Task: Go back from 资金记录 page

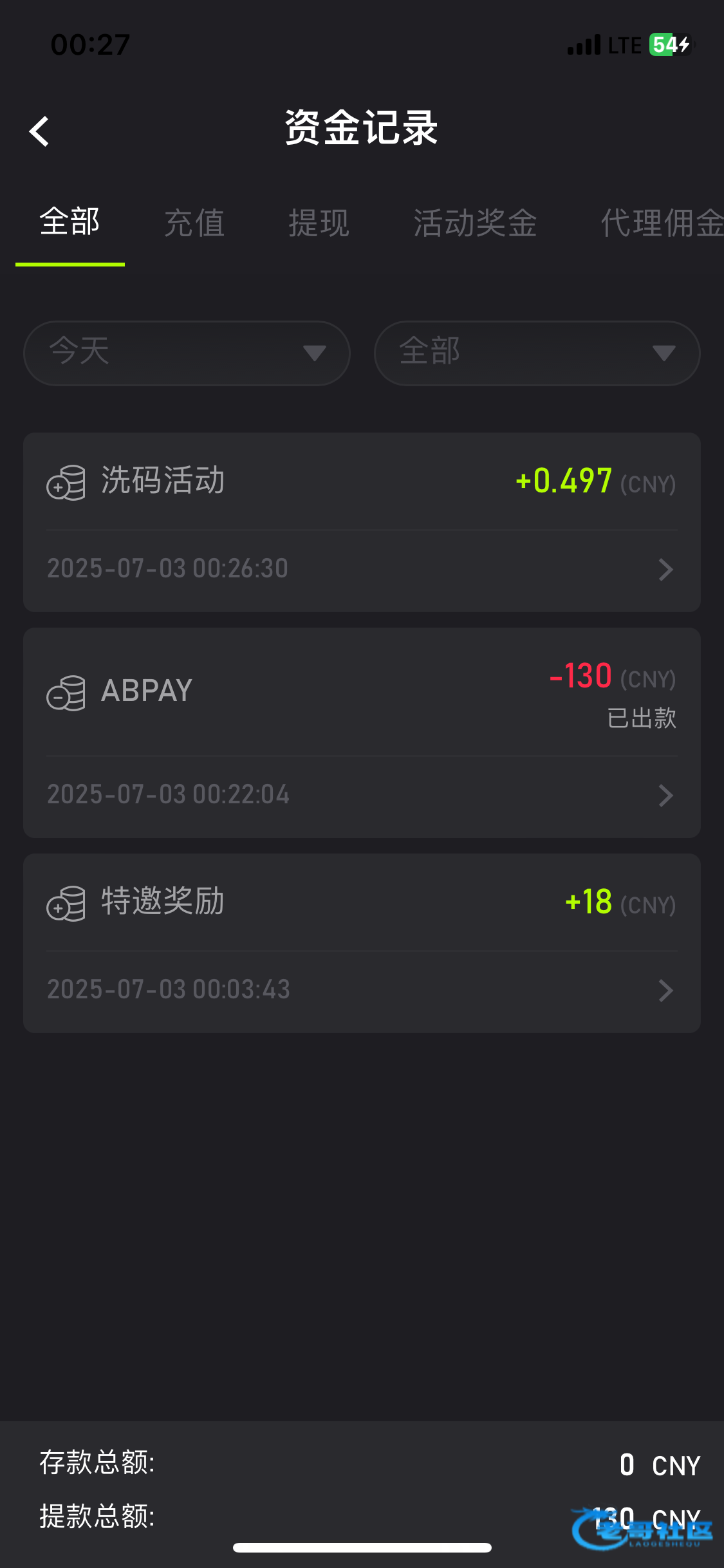Action: click(40, 131)
